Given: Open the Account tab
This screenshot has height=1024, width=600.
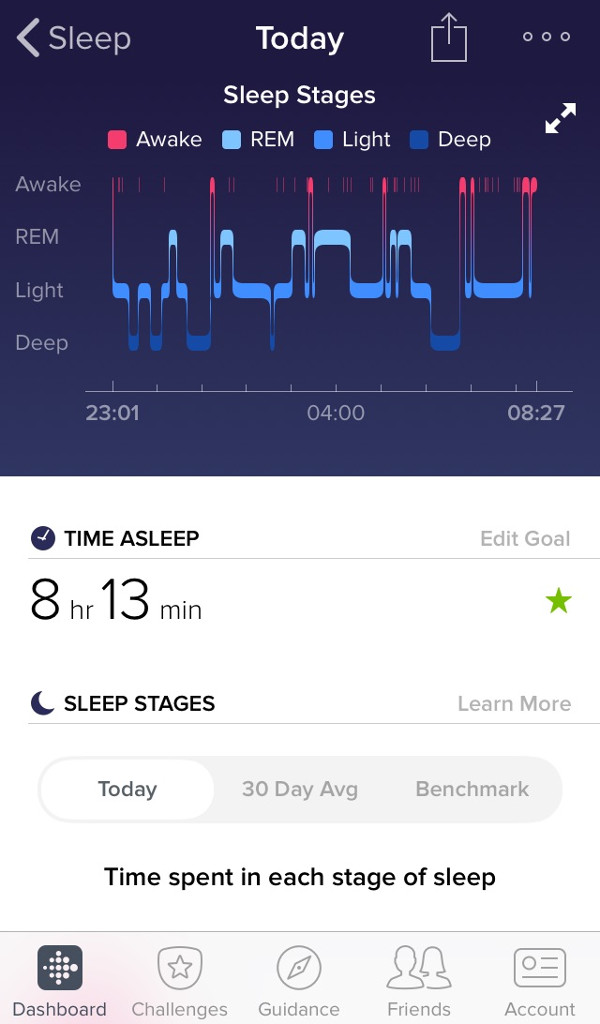Looking at the screenshot, I should [540, 981].
